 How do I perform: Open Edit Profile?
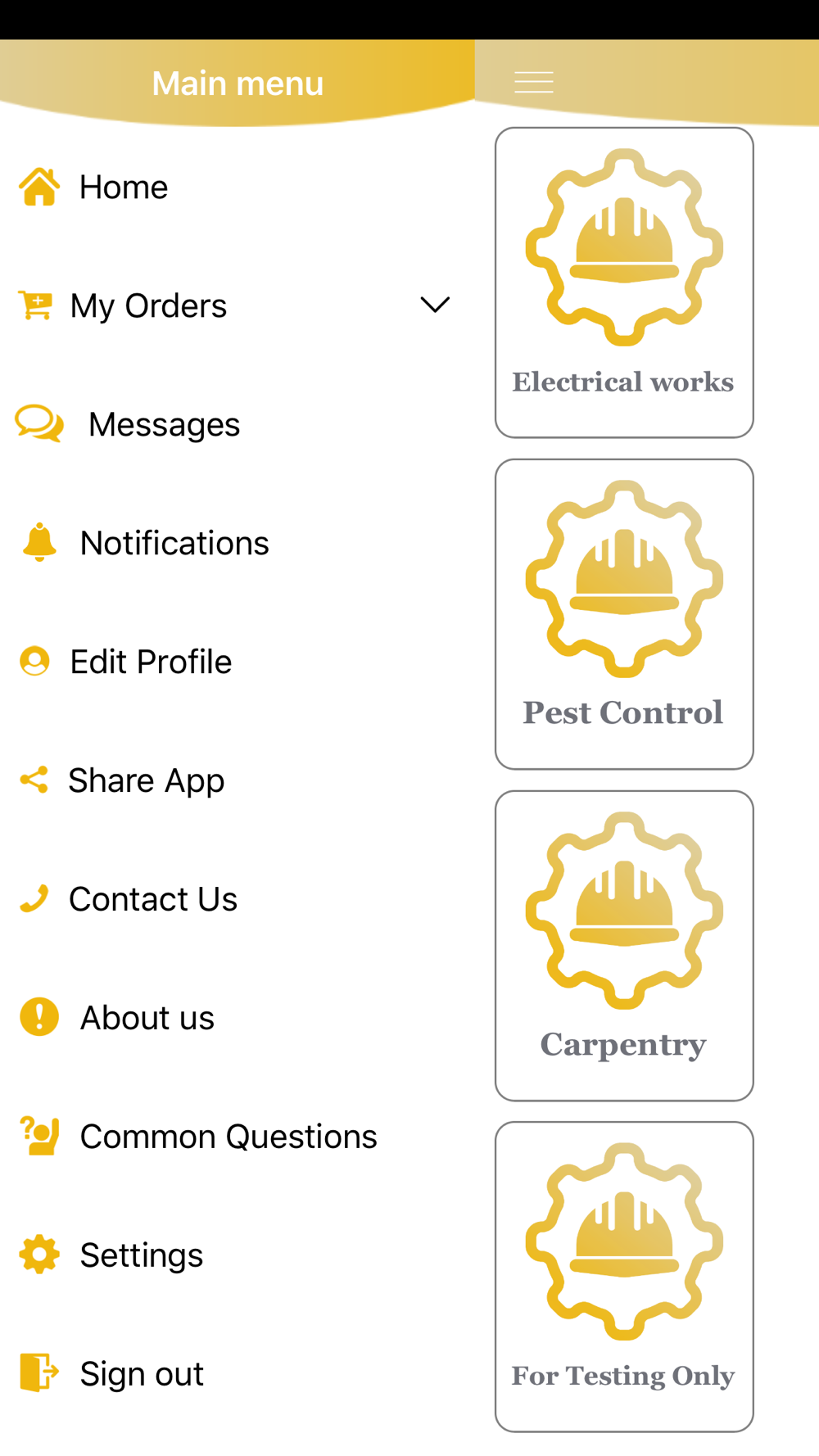click(x=151, y=662)
